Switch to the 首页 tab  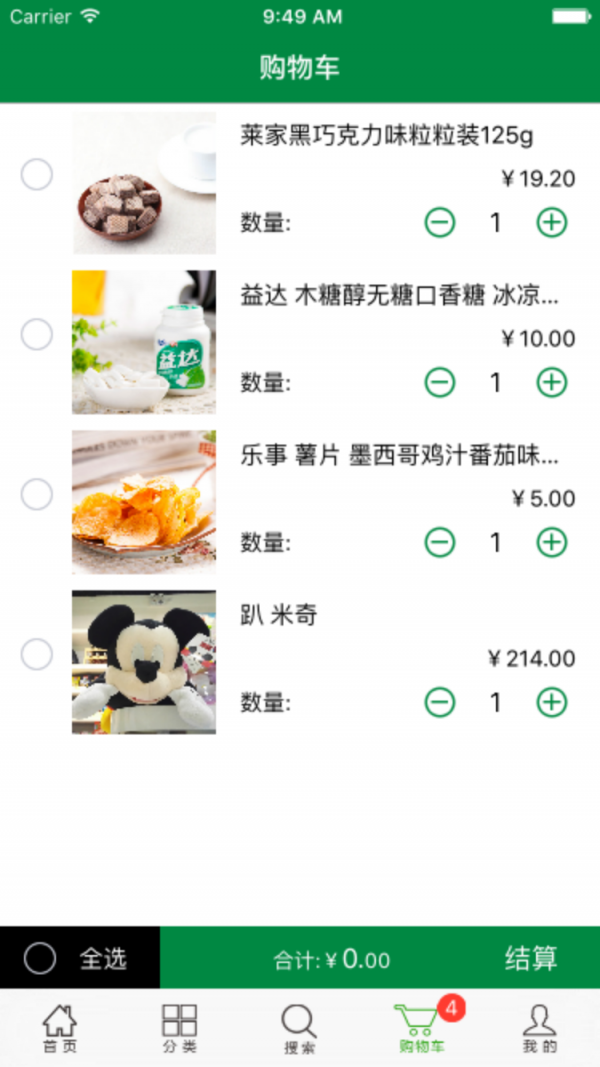(59, 1029)
